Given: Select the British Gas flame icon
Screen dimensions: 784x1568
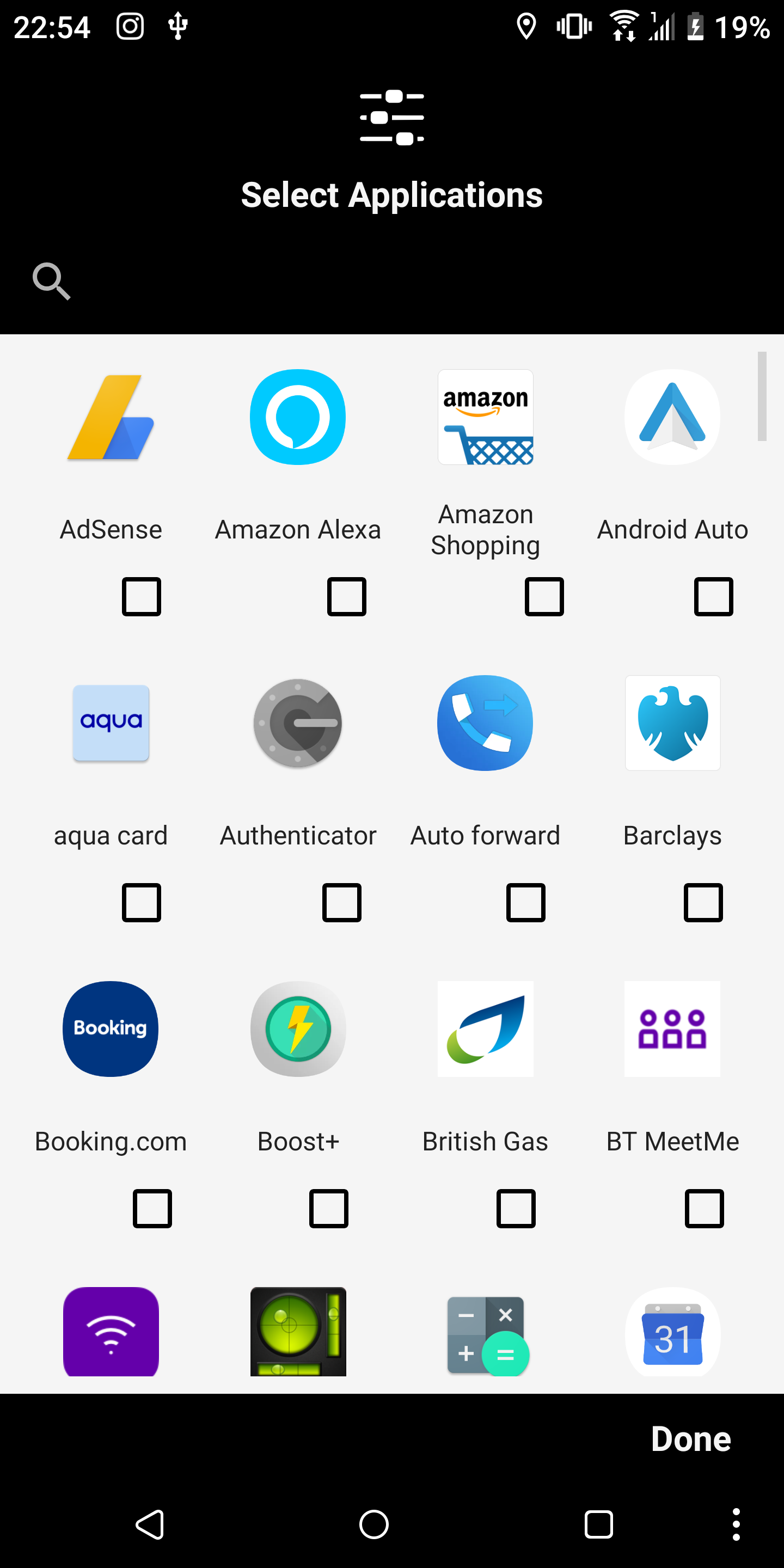Looking at the screenshot, I should (x=485, y=1028).
